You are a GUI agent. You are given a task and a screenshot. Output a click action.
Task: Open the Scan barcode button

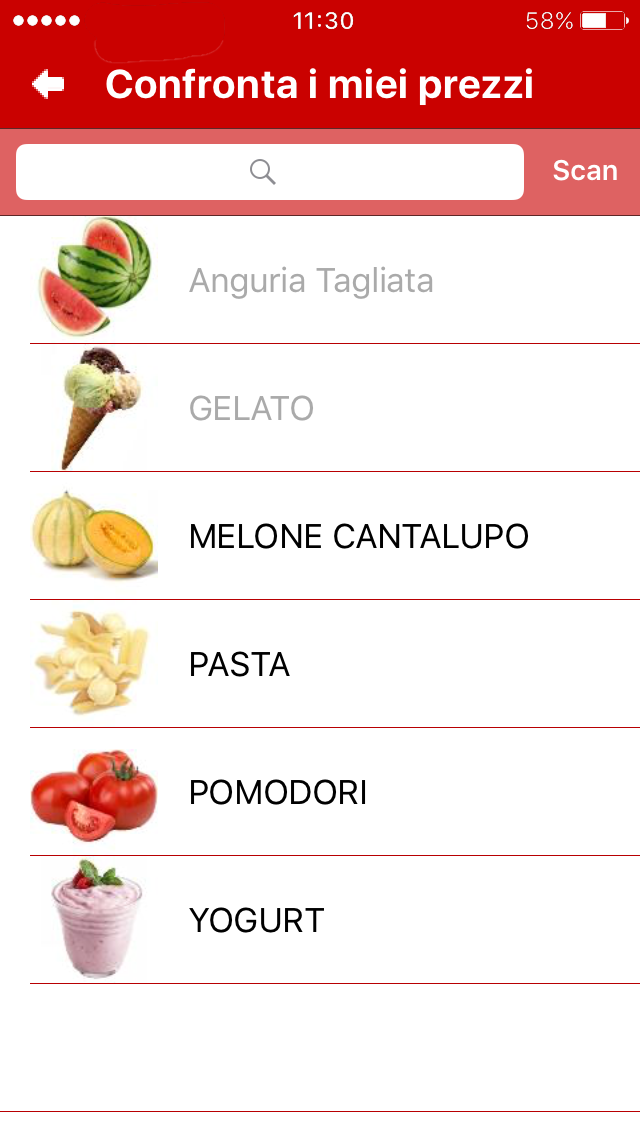click(585, 171)
